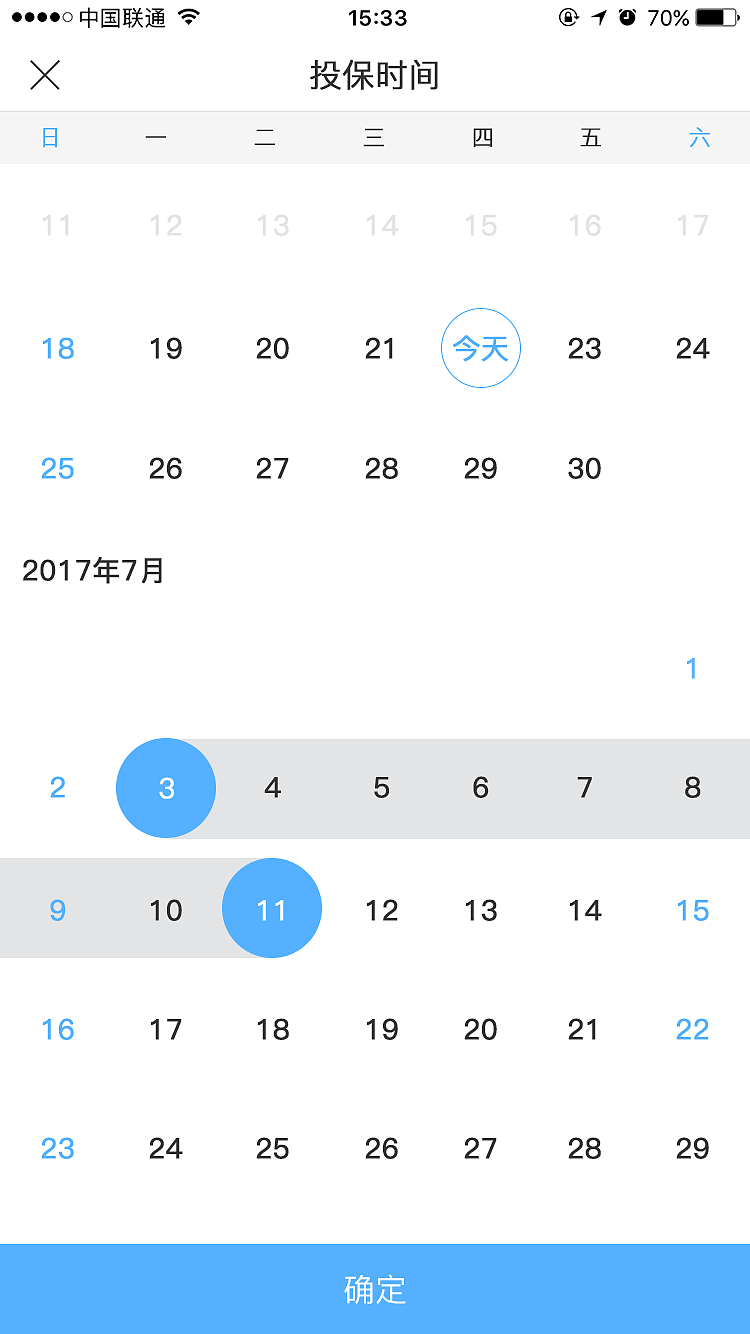Image resolution: width=750 pixels, height=1334 pixels.
Task: Select July 29 on the calendar
Action: pos(692,1148)
